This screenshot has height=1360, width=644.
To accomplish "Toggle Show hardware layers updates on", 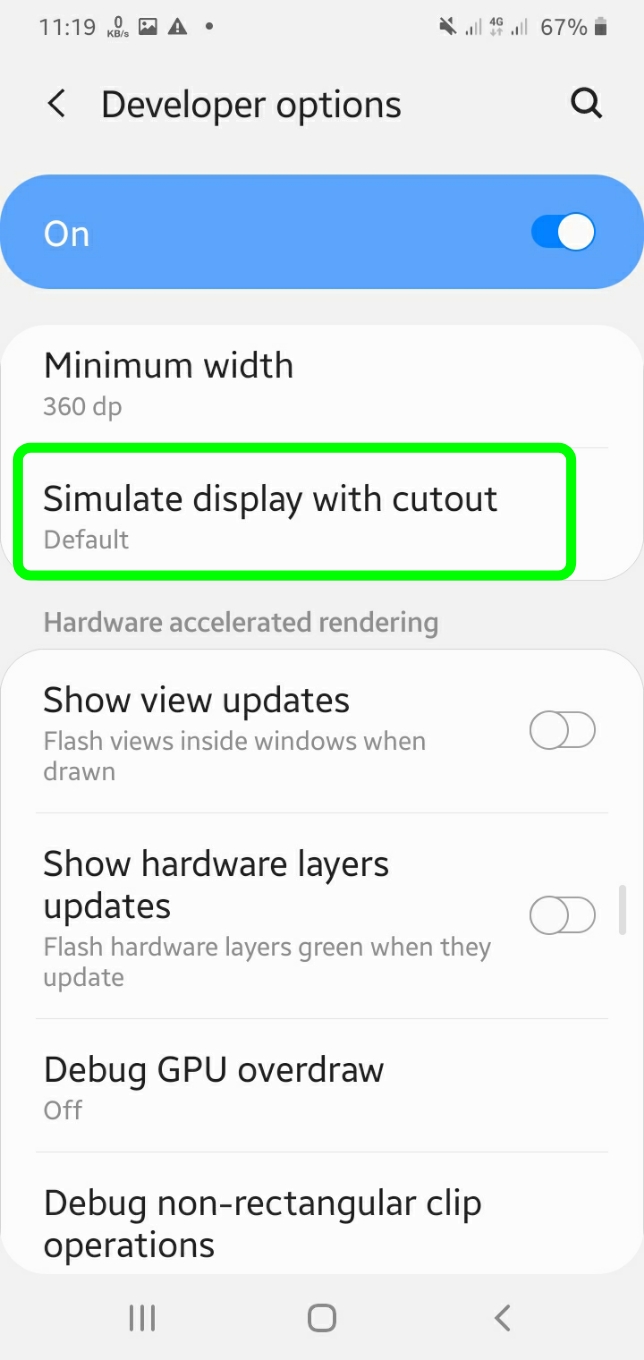I will (x=562, y=915).
